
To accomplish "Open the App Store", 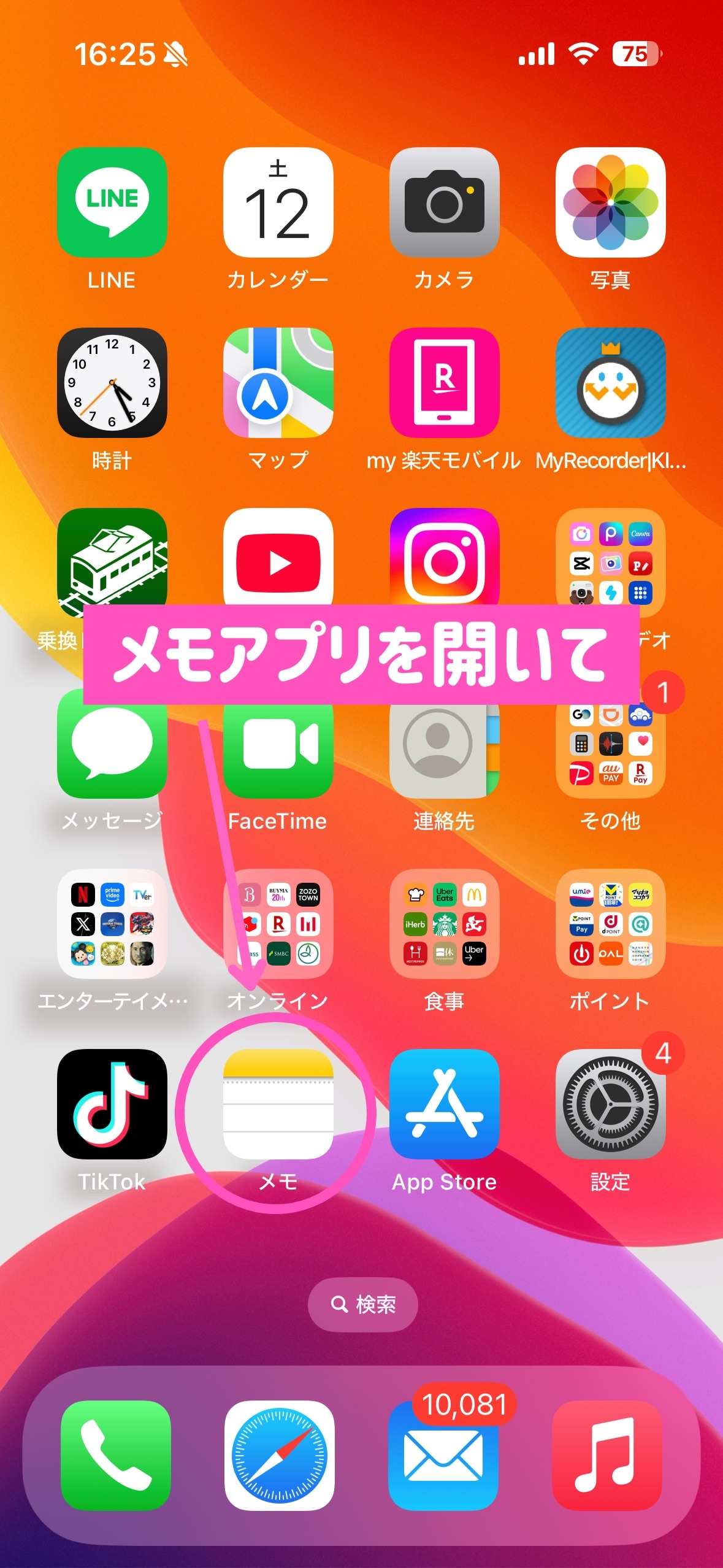I will [444, 1104].
